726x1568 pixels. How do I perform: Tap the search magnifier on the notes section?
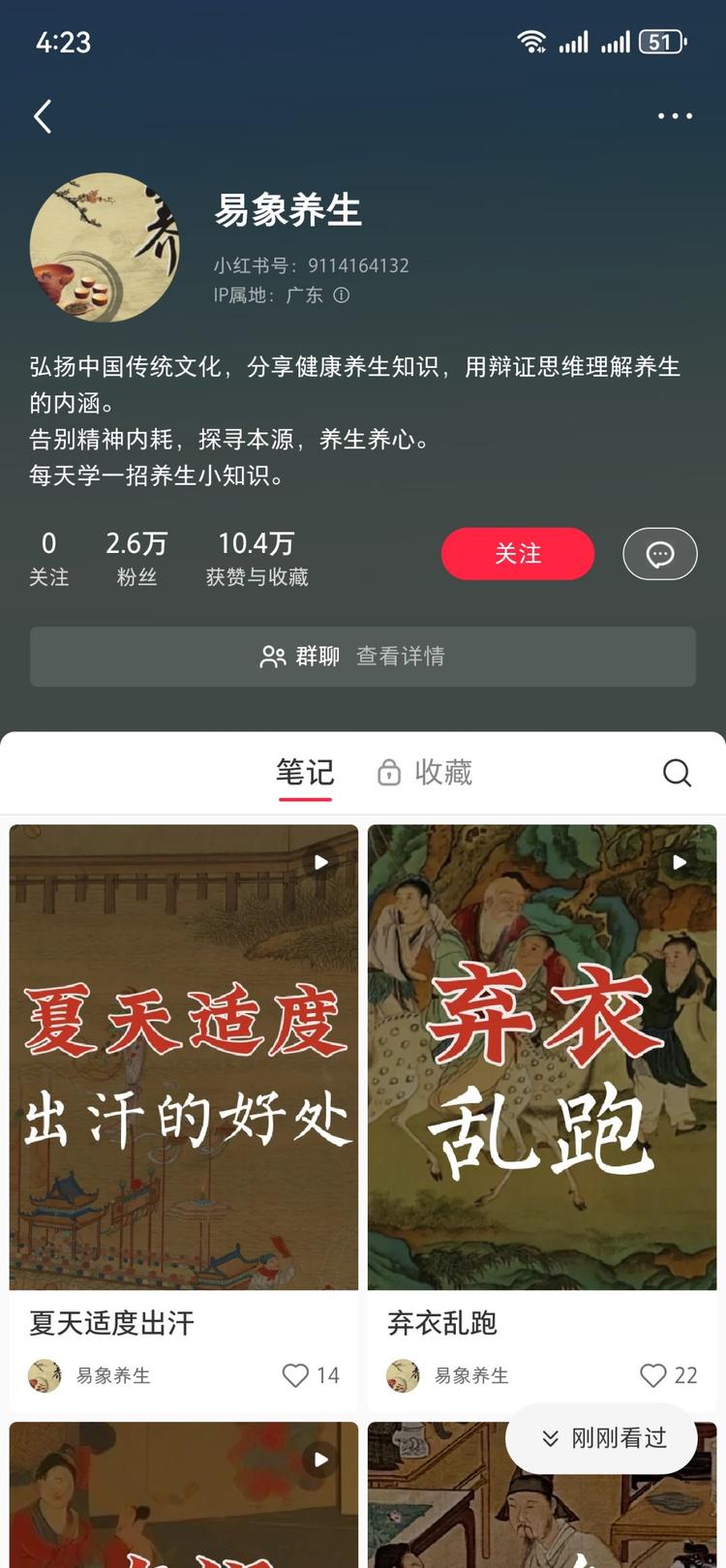pos(677,773)
